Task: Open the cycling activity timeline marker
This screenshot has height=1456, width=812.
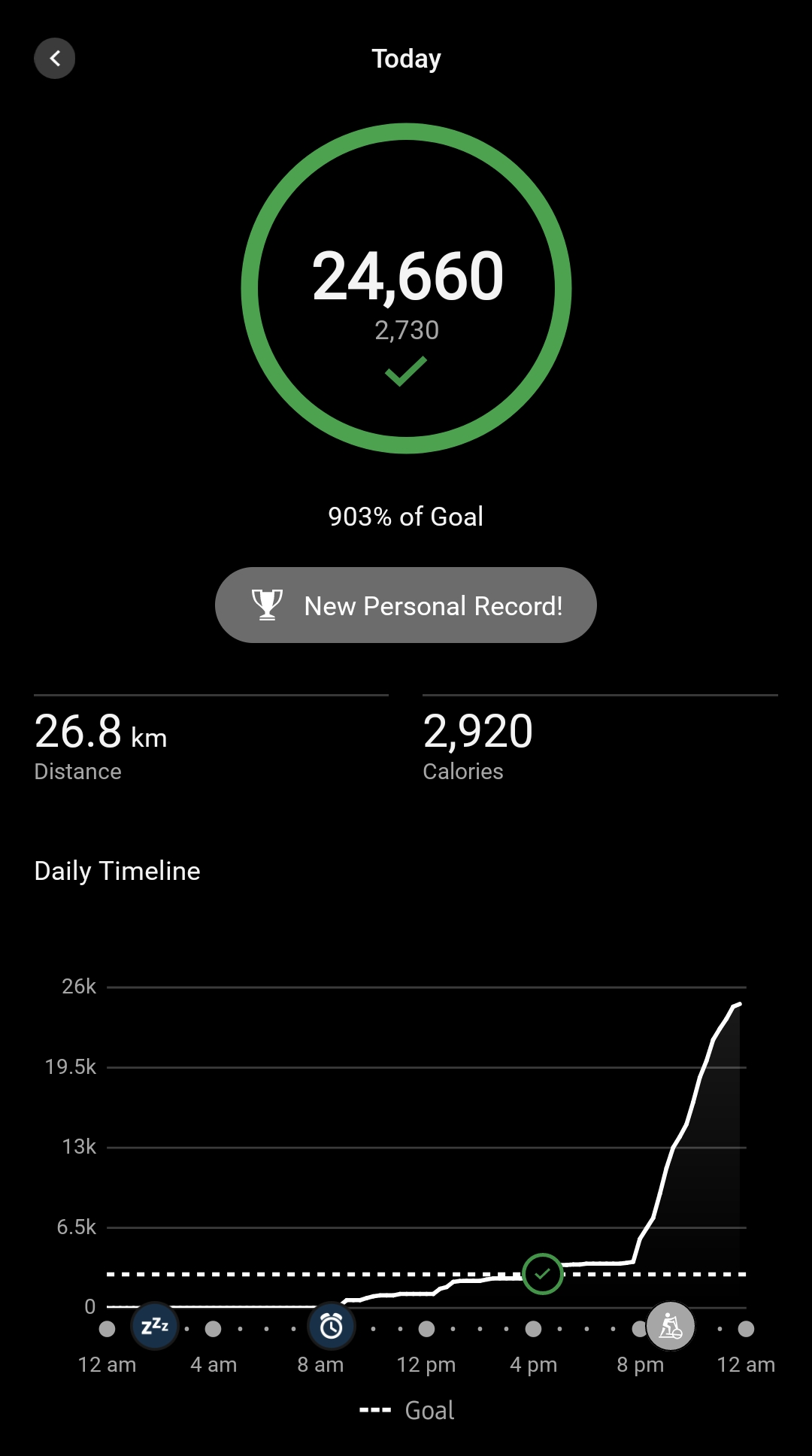Action: coord(671,1326)
